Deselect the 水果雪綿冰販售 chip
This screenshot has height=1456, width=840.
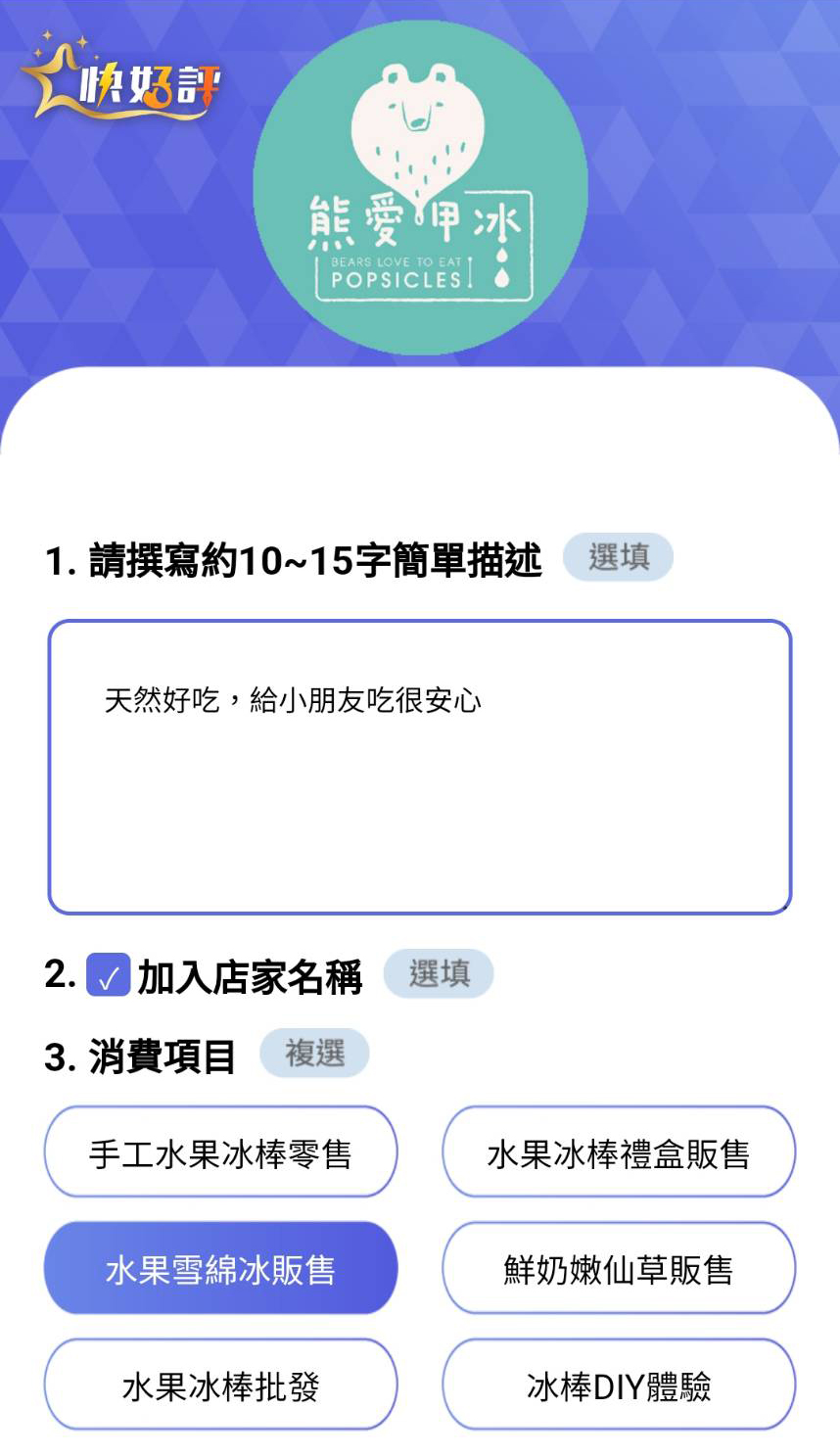220,1269
